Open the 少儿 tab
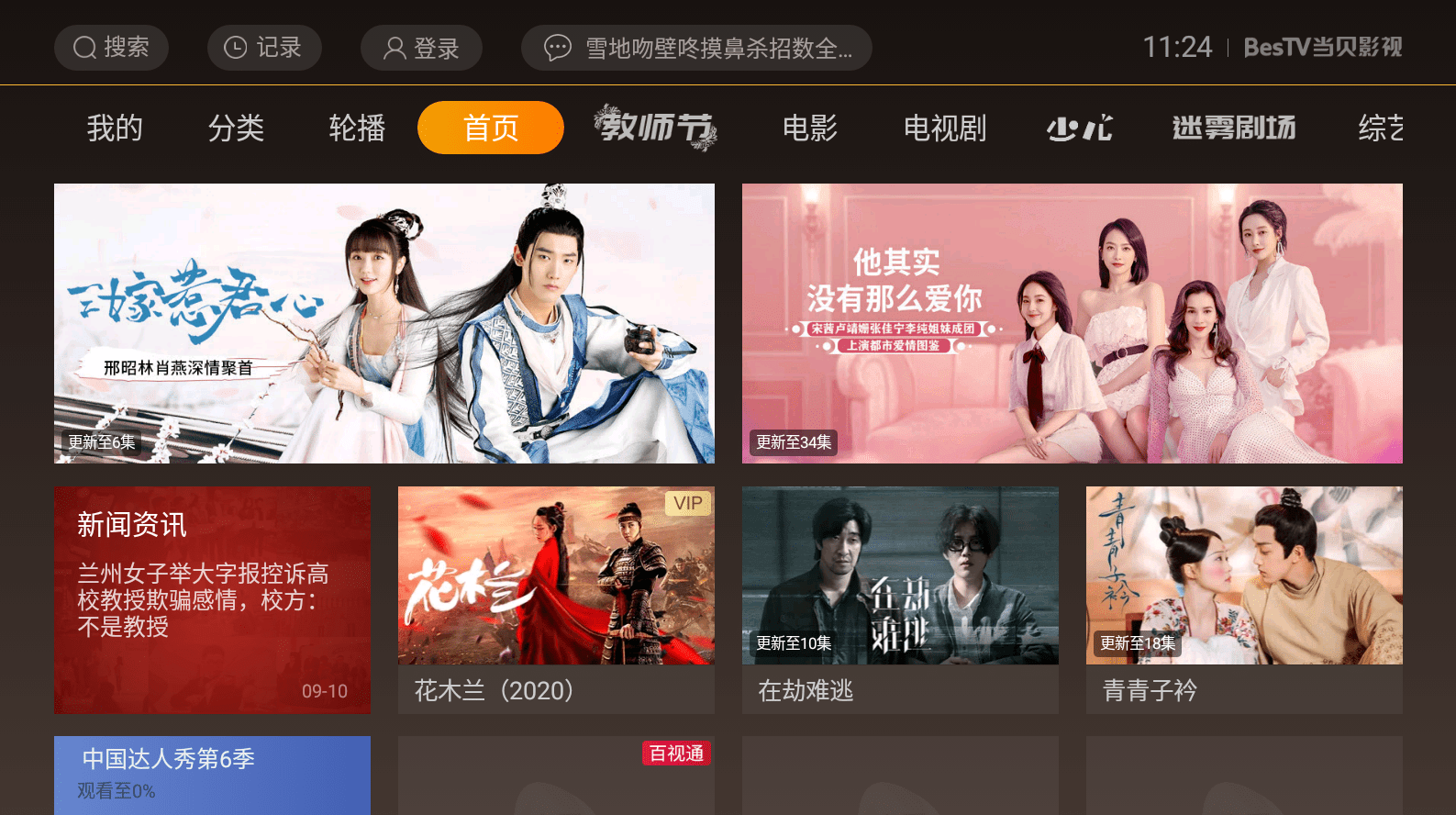The height and width of the screenshot is (815, 1456). [1080, 128]
